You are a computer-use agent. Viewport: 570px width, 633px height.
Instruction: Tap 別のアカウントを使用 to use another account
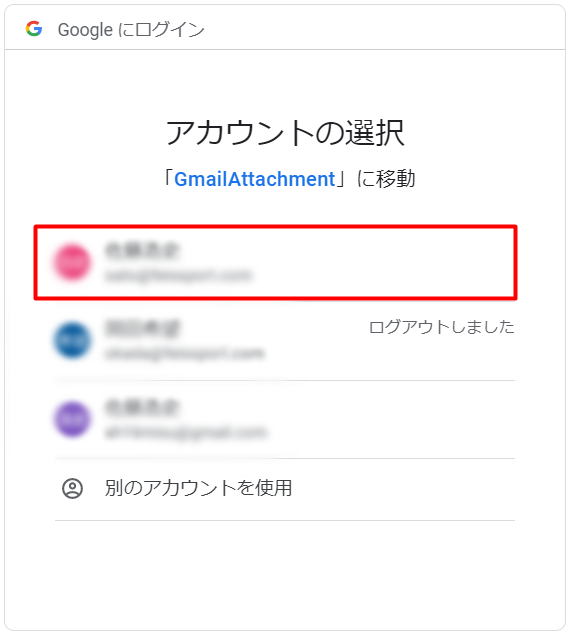[x=285, y=489]
